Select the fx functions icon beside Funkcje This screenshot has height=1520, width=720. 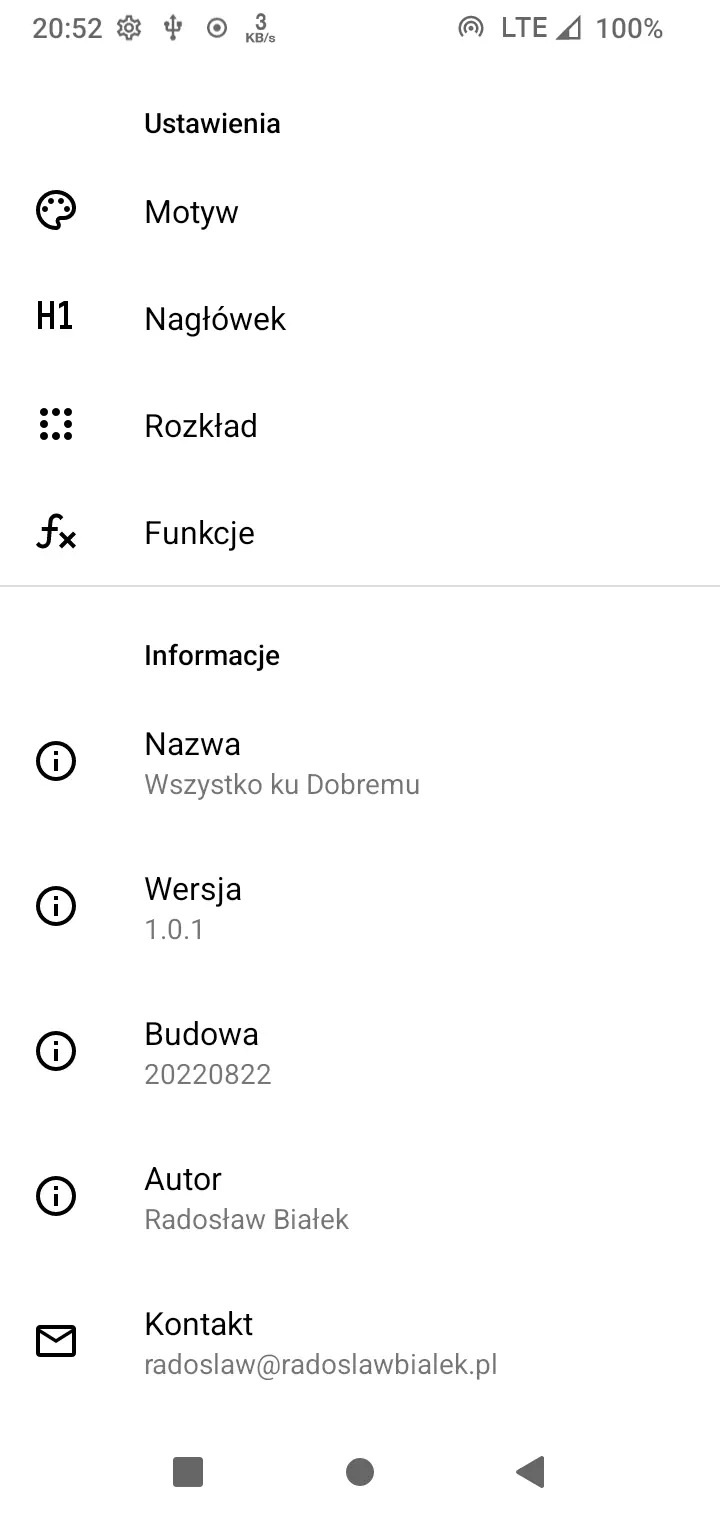[55, 534]
